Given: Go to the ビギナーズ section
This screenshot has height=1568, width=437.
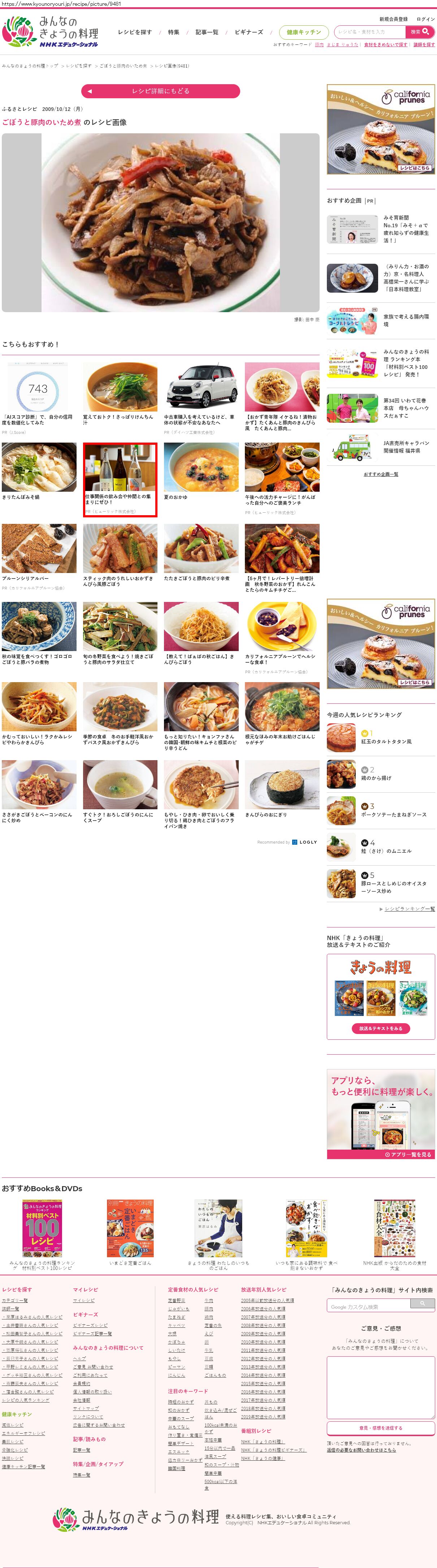Looking at the screenshot, I should click(248, 32).
